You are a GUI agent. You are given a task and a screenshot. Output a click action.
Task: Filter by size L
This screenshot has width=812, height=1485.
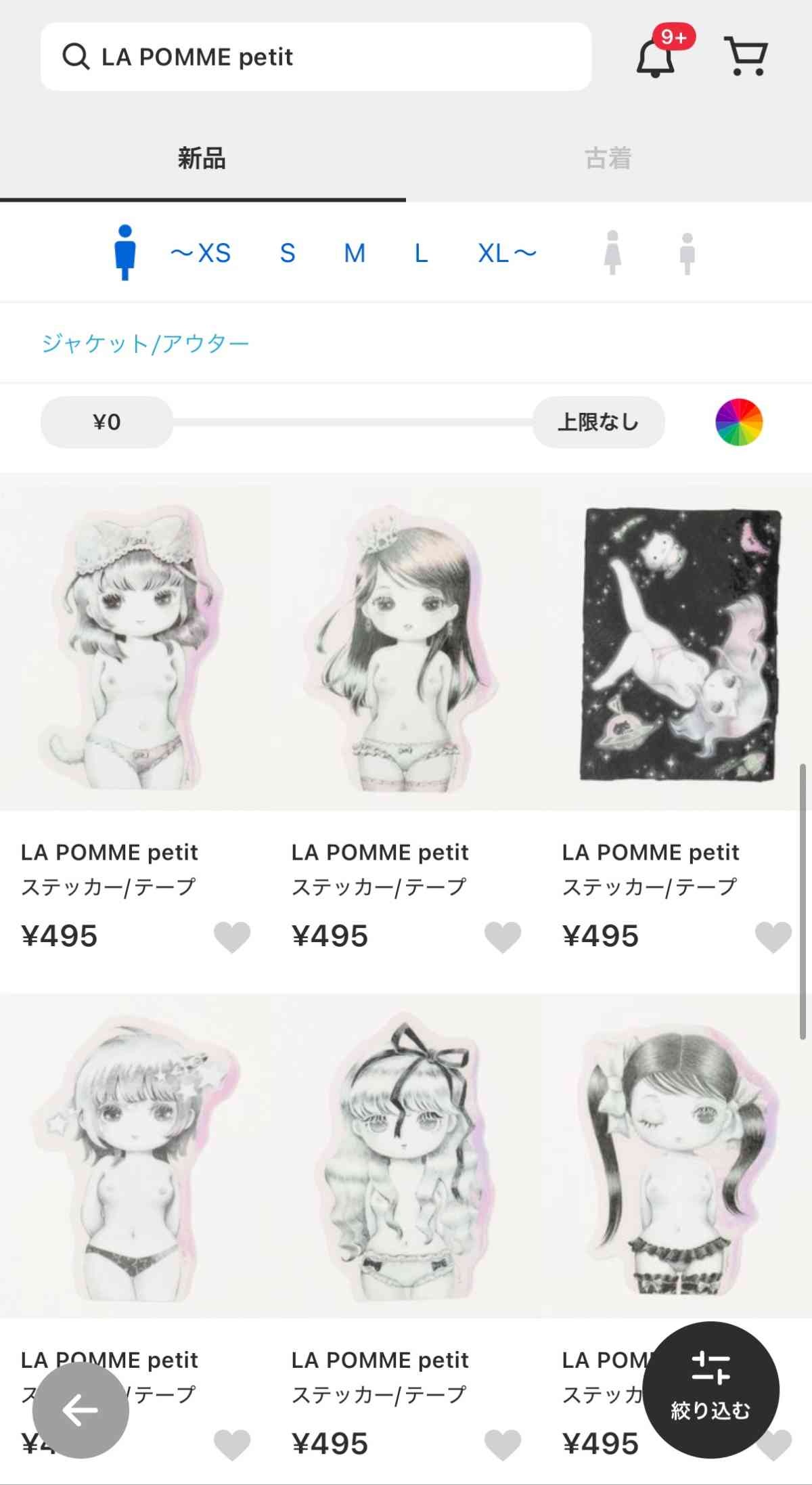[x=421, y=253]
